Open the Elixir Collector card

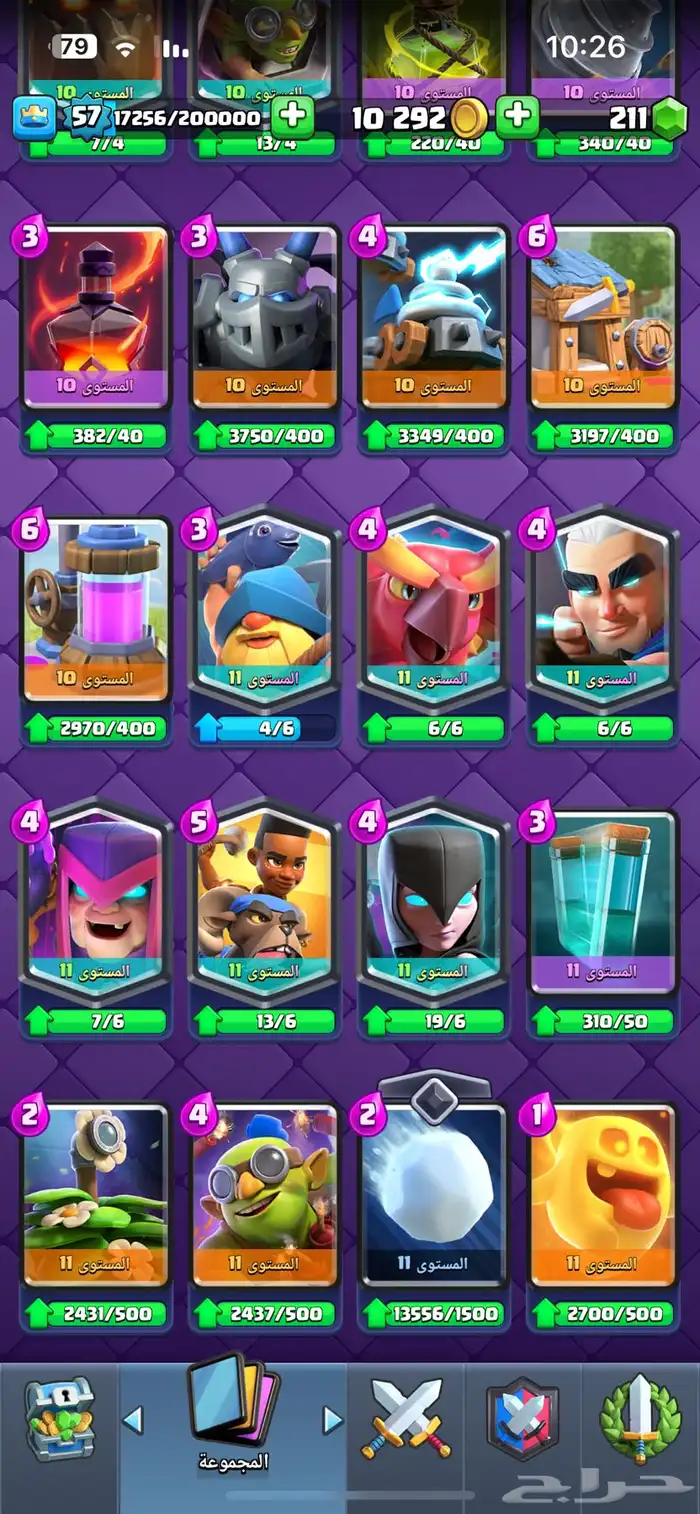[95, 608]
